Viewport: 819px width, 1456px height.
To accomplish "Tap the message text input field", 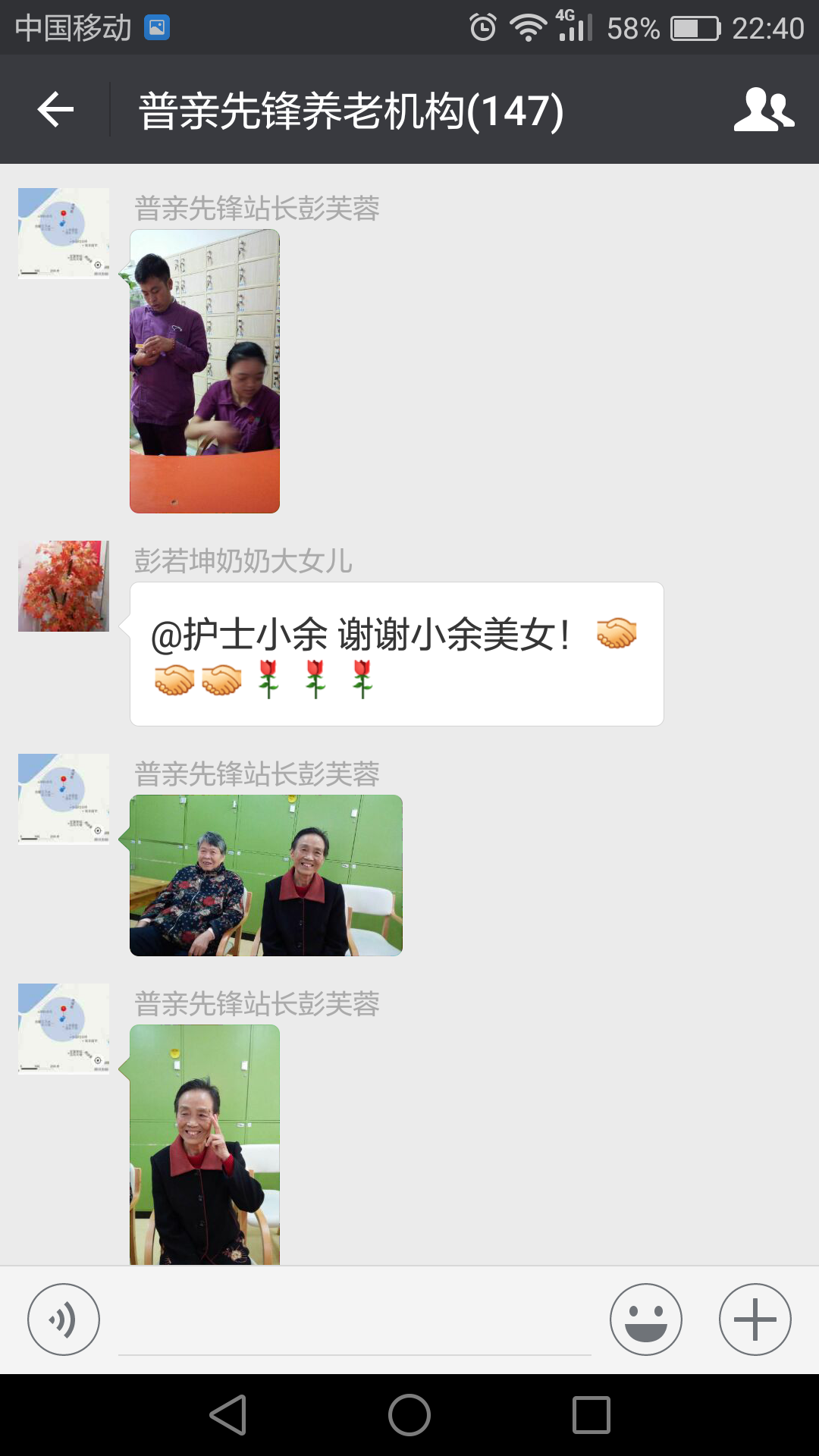I will click(x=354, y=1323).
